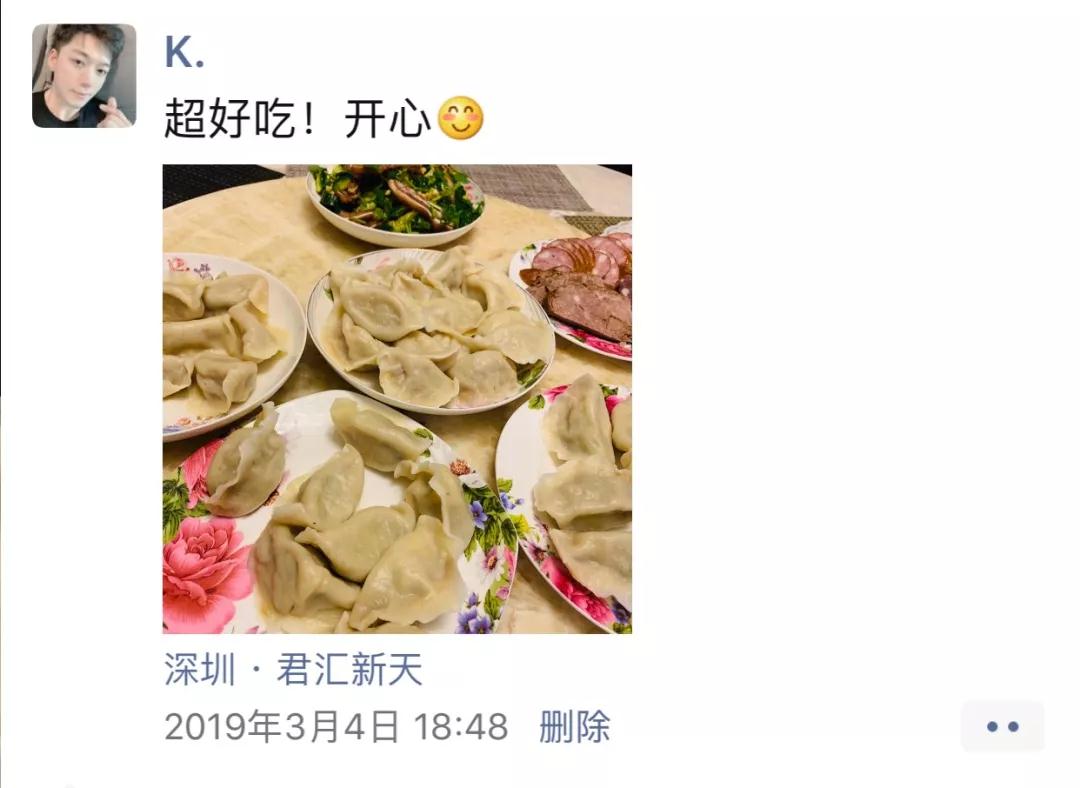Open K.'s profile avatar
The height and width of the screenshot is (788, 1080).
84,76
